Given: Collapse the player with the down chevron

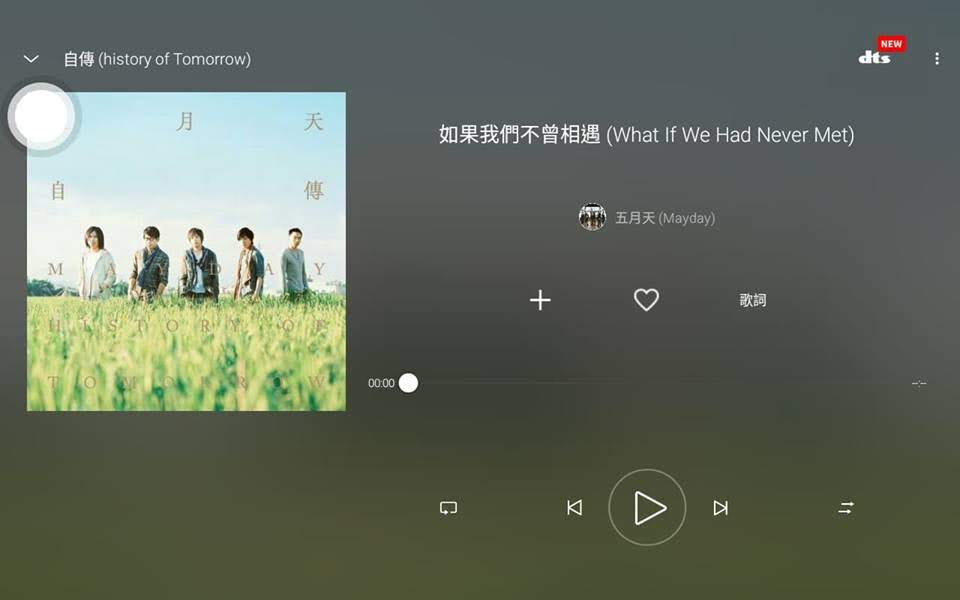Looking at the screenshot, I should [x=31, y=59].
